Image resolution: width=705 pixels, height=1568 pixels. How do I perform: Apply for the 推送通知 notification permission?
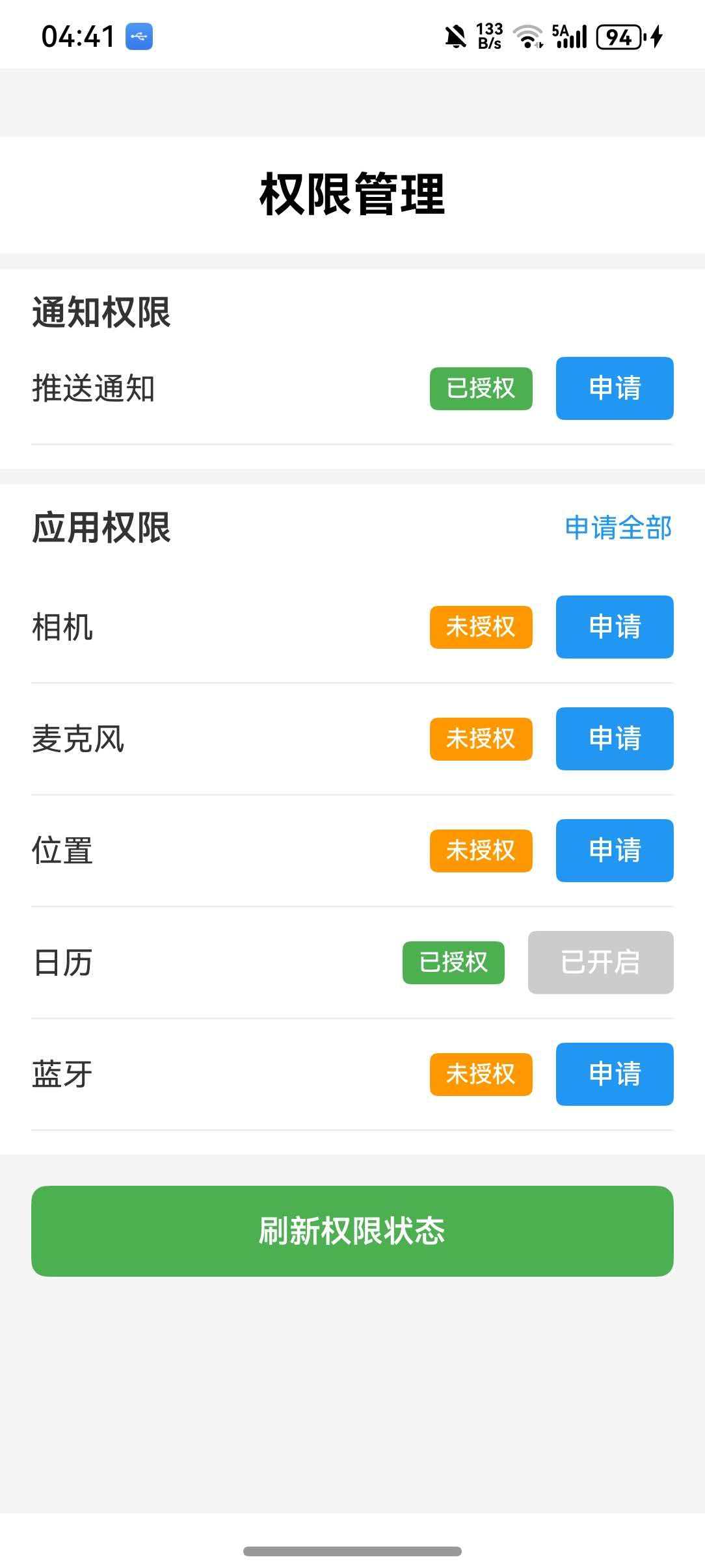click(614, 388)
